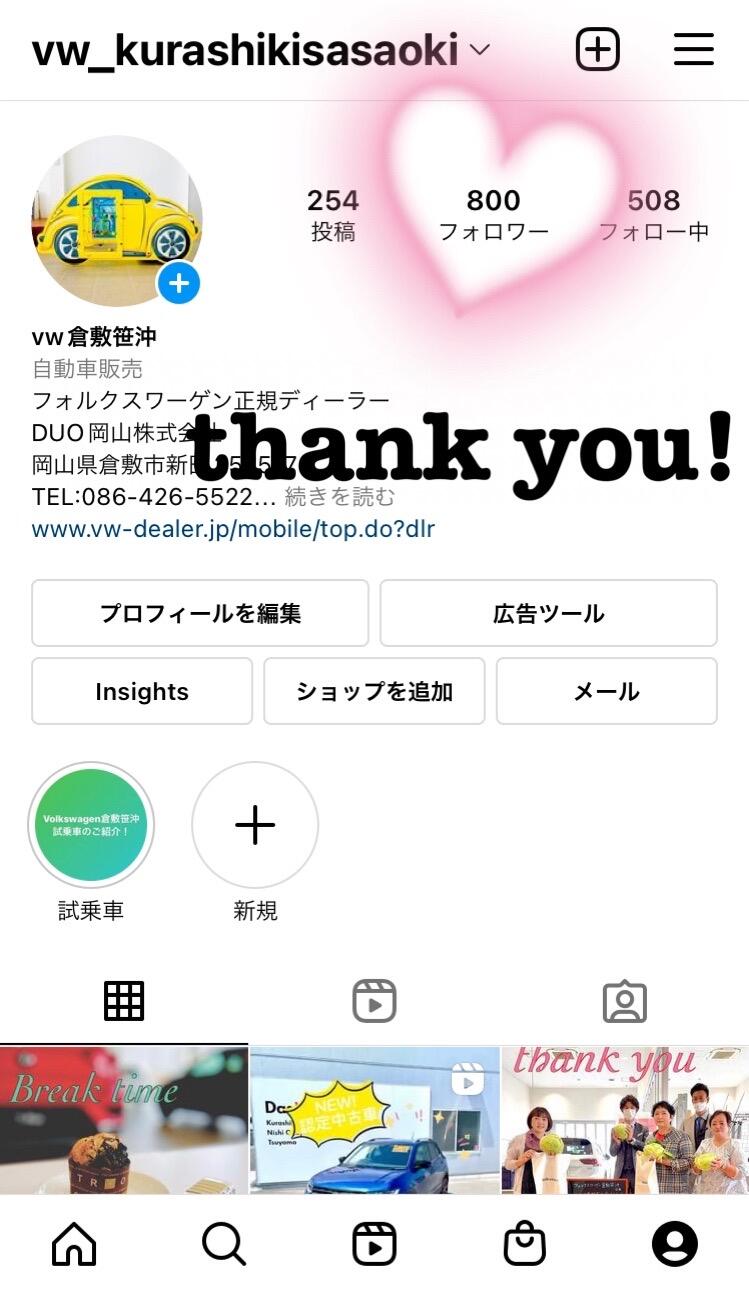Tap プロフィールを編集 to edit profile
The image size is (749, 1292).
pyautogui.click(x=200, y=613)
